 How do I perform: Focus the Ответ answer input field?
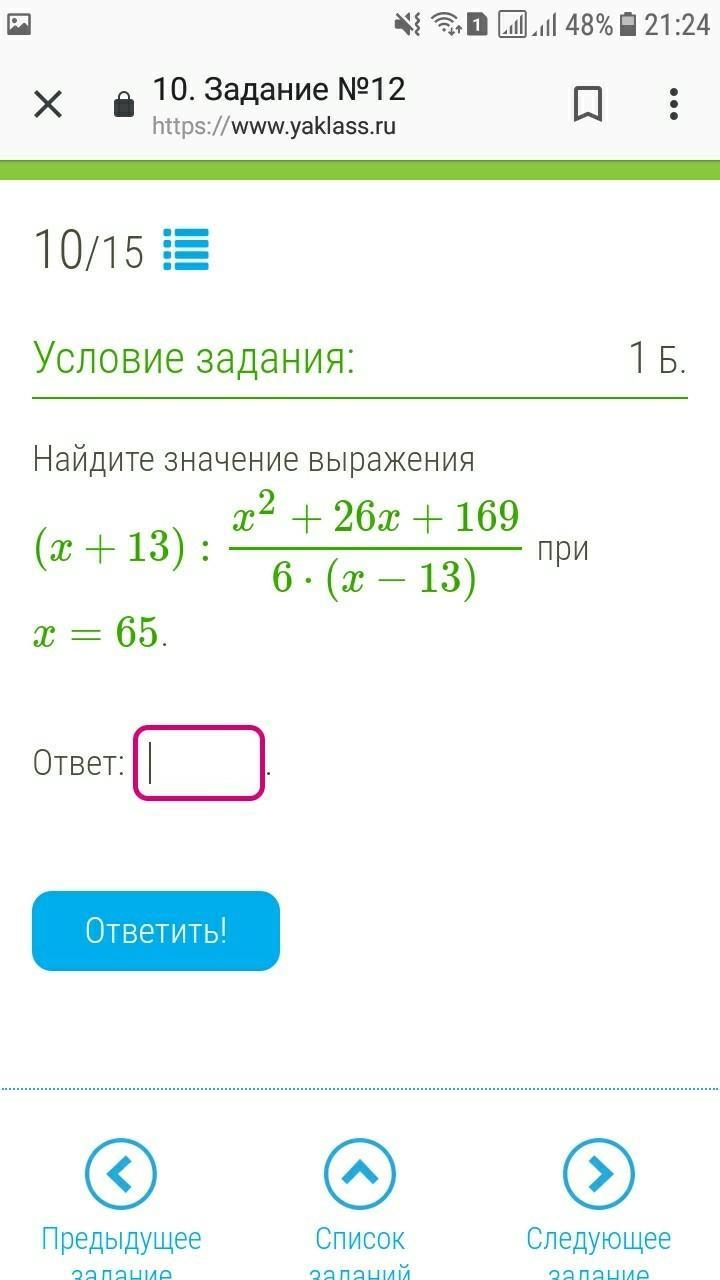(x=199, y=763)
